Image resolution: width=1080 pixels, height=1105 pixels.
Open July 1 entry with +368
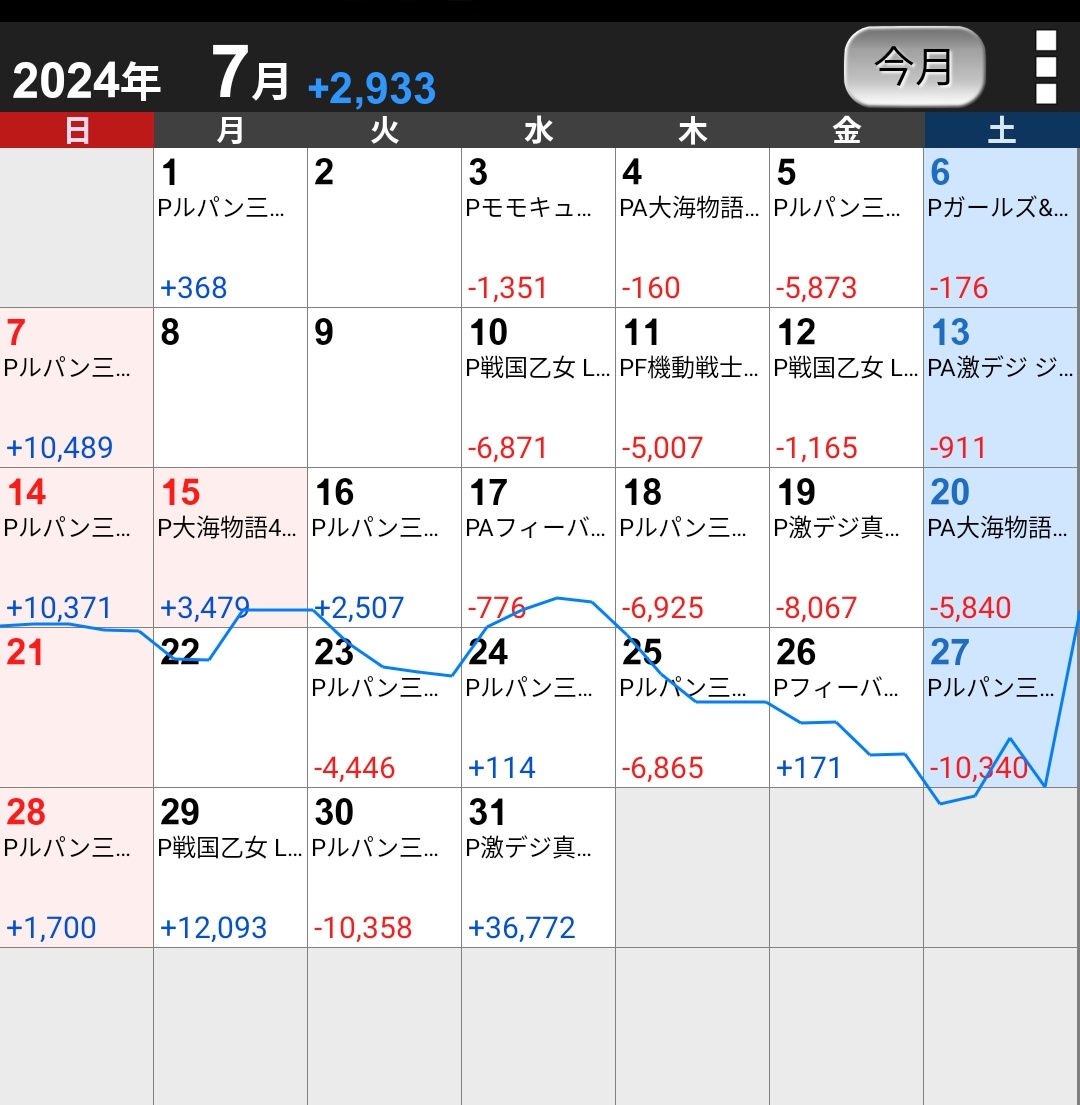(231, 228)
